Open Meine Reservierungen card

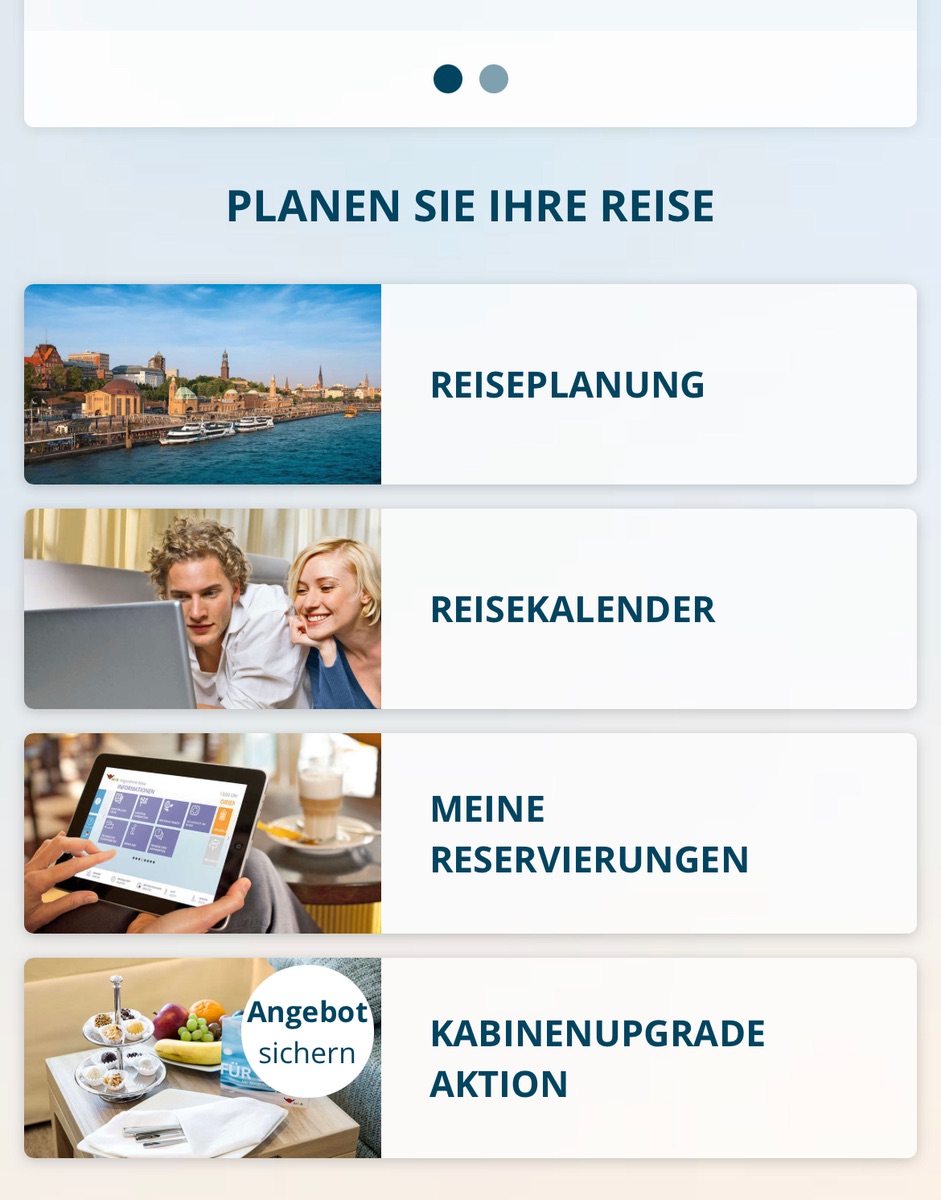tap(470, 833)
